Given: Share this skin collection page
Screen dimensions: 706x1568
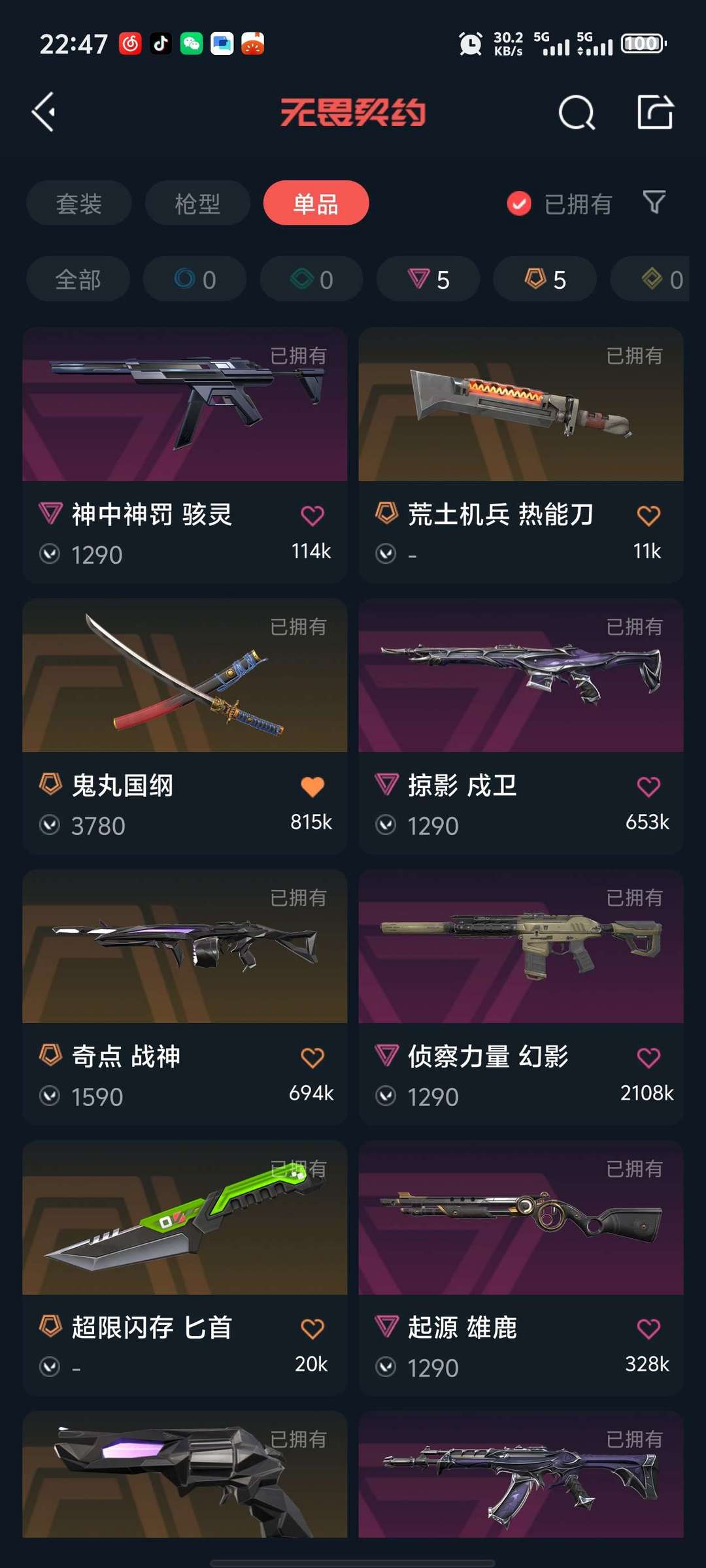Looking at the screenshot, I should point(655,112).
